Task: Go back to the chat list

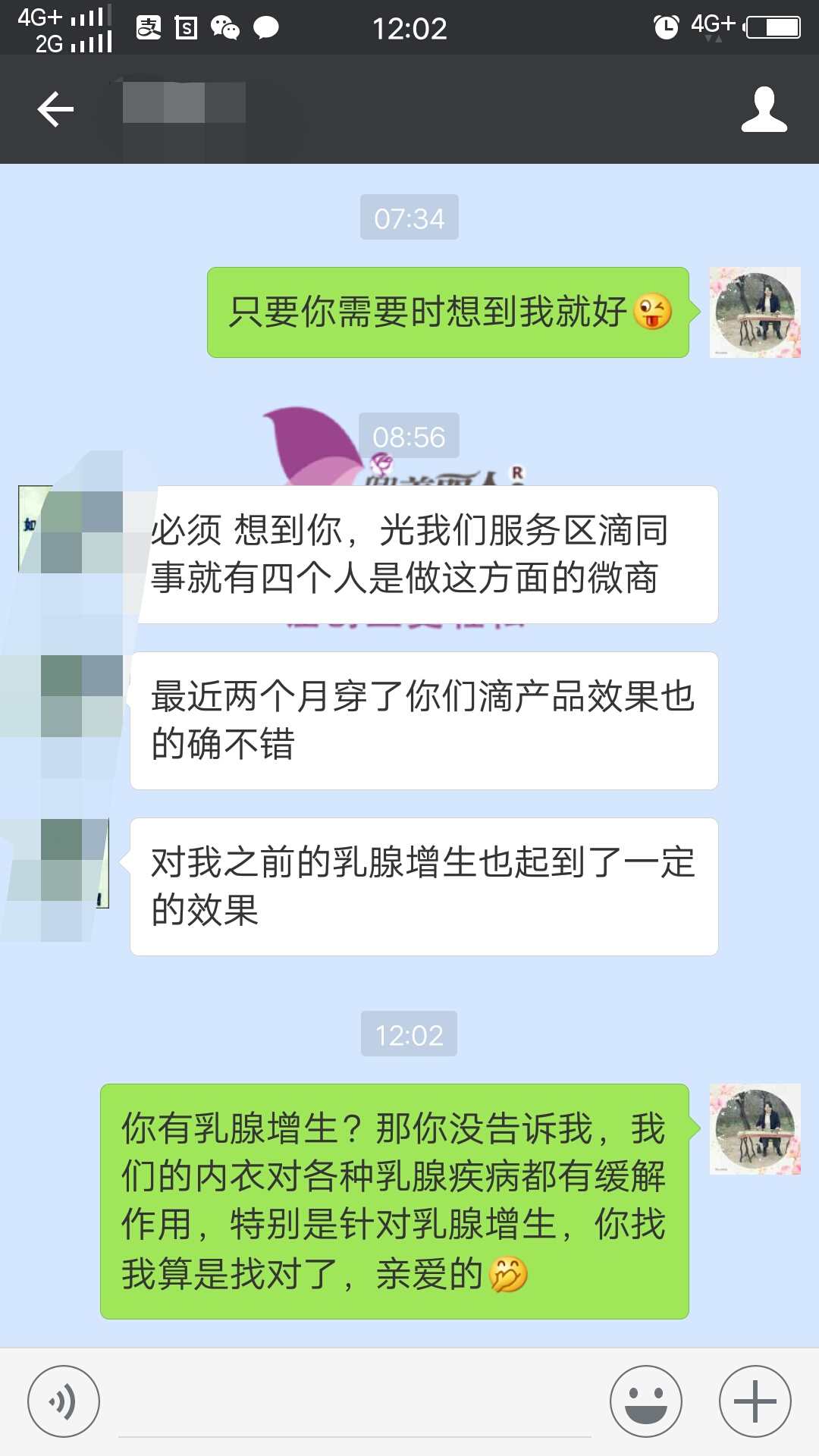Action: coord(55,109)
